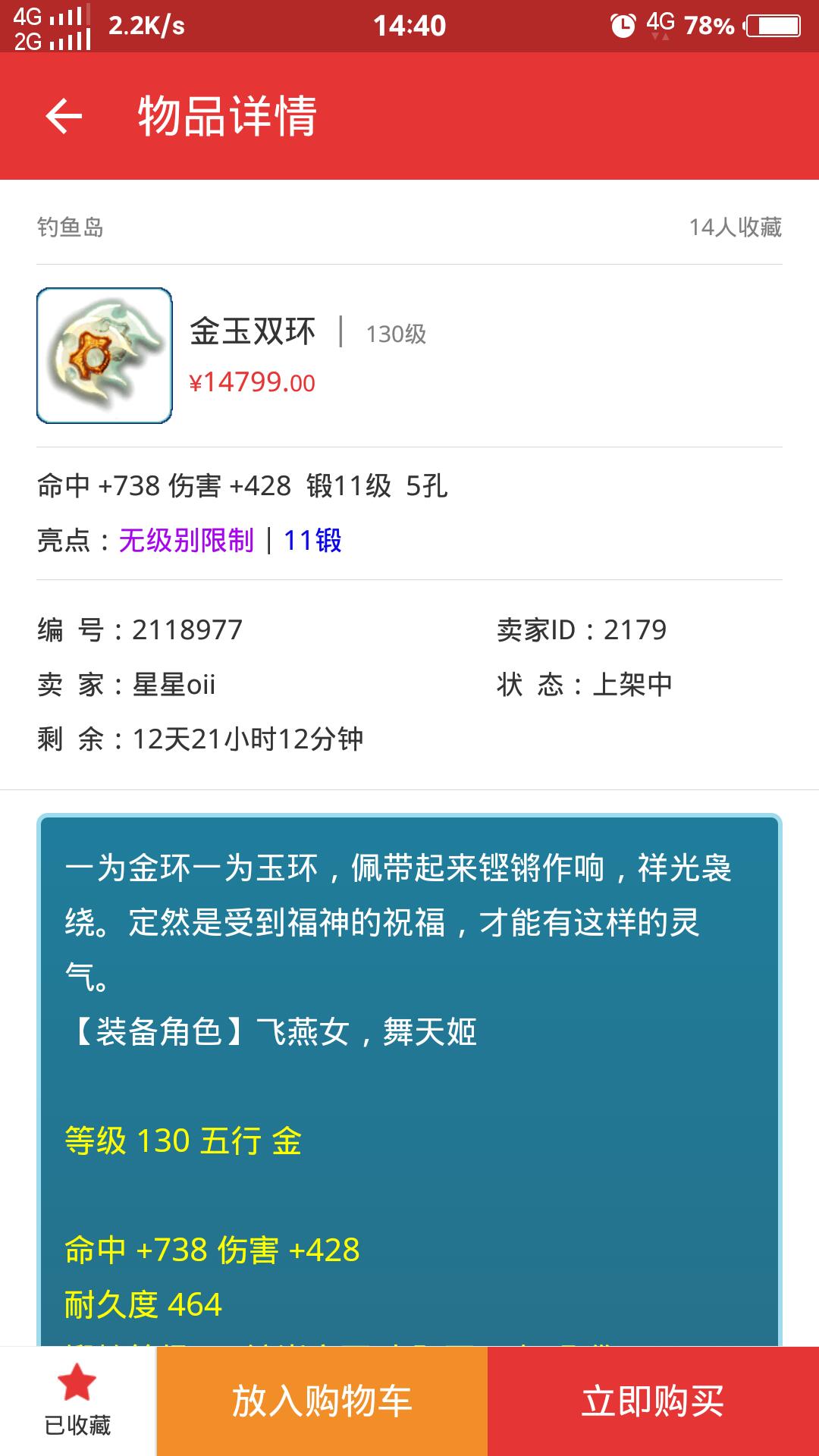
Task: Go back from 物品详情 page
Action: click(64, 116)
